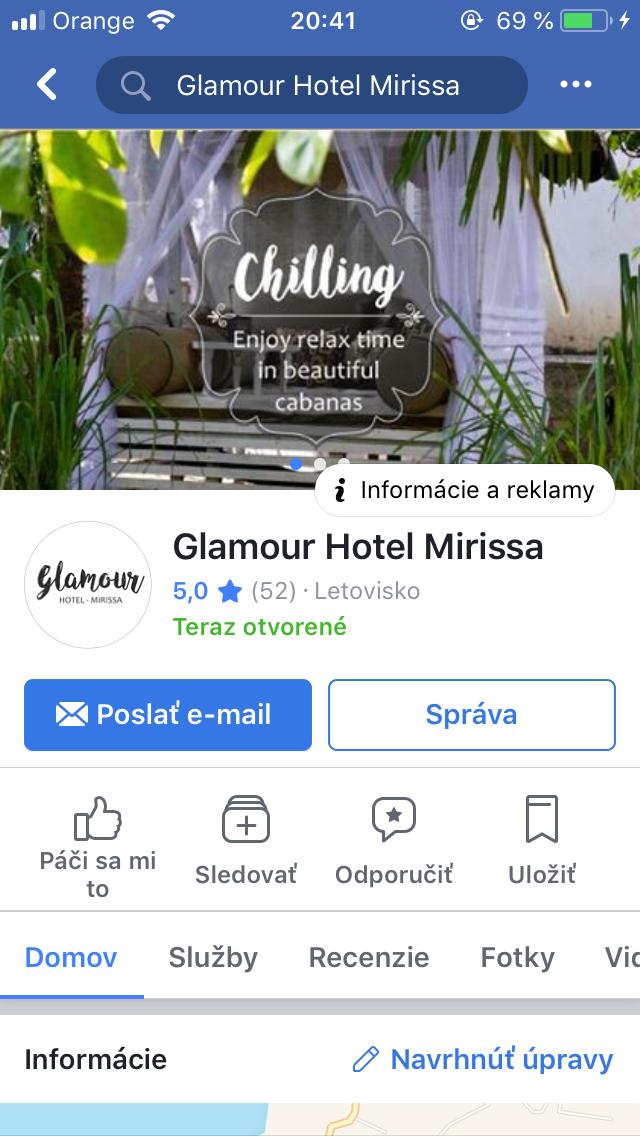Tap the Poslať e-mail button
The height and width of the screenshot is (1136, 640).
168,715
